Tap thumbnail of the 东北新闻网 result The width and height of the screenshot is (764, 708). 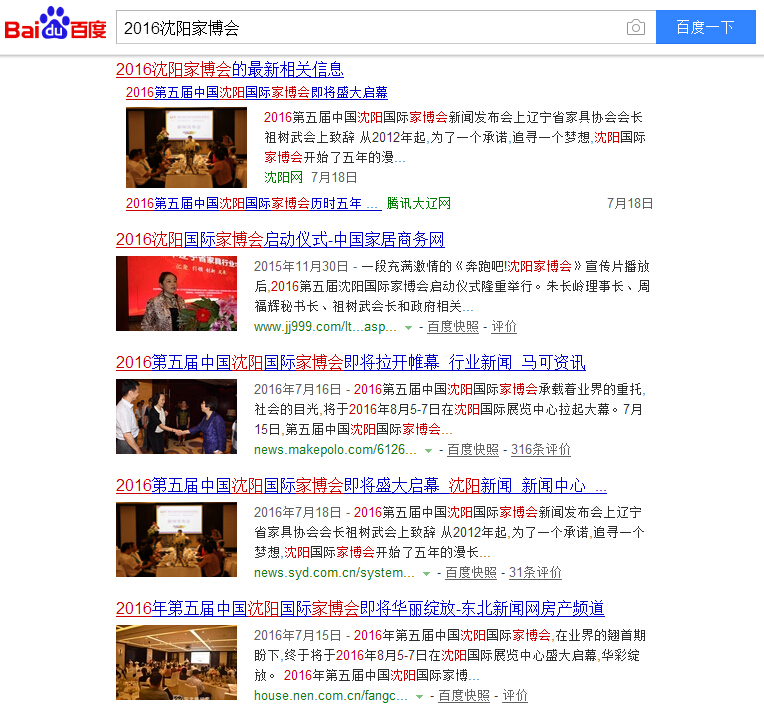tap(176, 663)
